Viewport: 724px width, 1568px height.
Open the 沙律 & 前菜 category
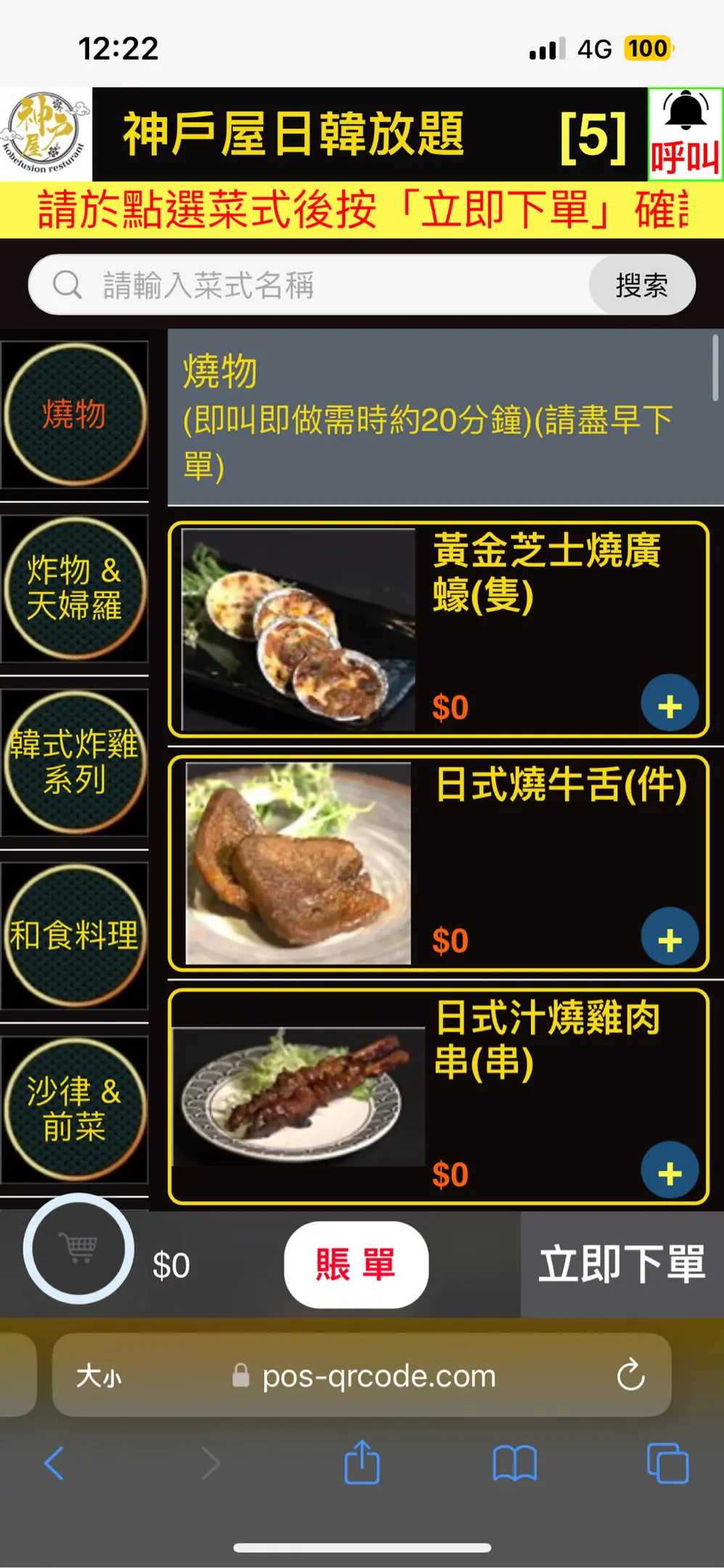click(74, 1109)
